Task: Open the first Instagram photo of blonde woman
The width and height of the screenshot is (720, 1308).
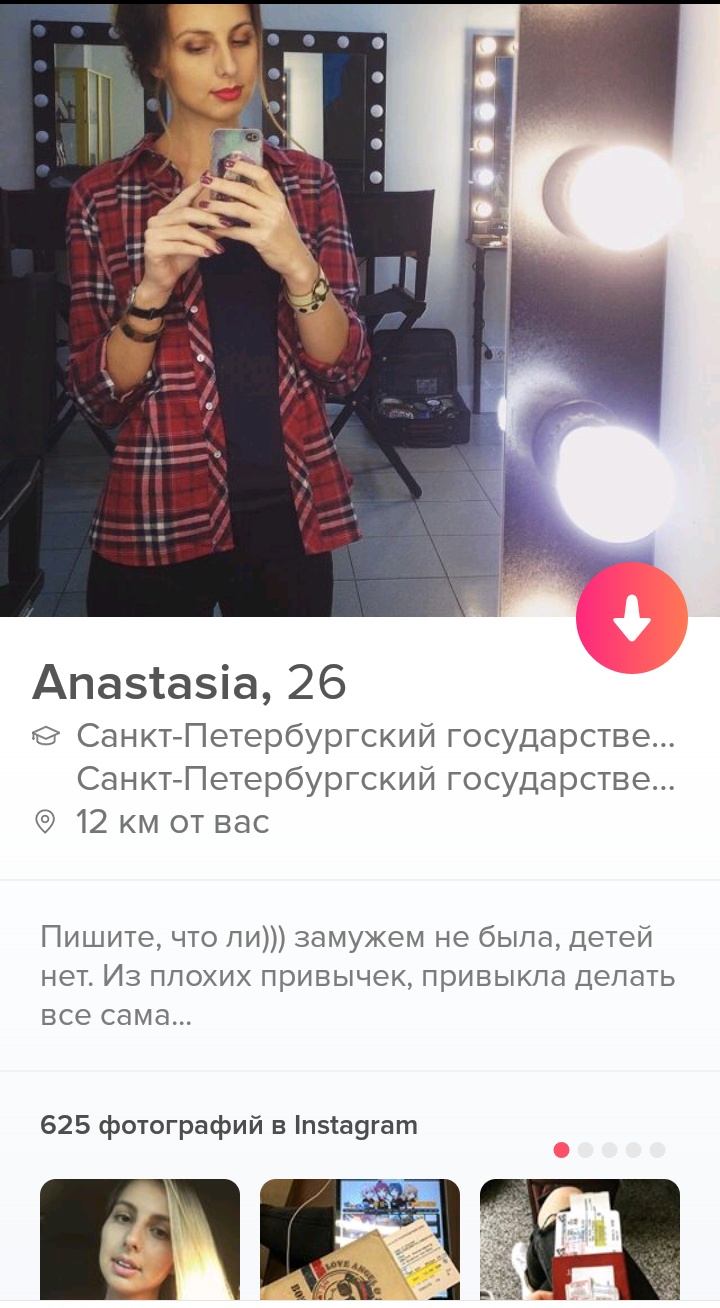Action: [140, 1240]
